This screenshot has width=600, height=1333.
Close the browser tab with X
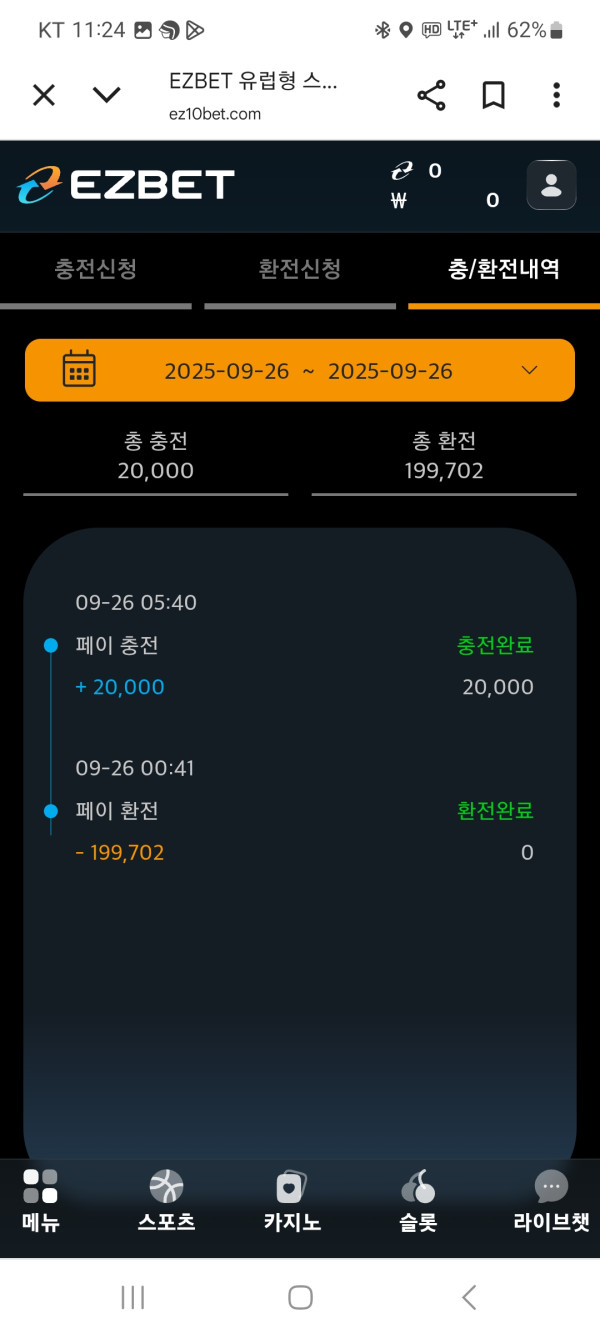click(x=44, y=95)
